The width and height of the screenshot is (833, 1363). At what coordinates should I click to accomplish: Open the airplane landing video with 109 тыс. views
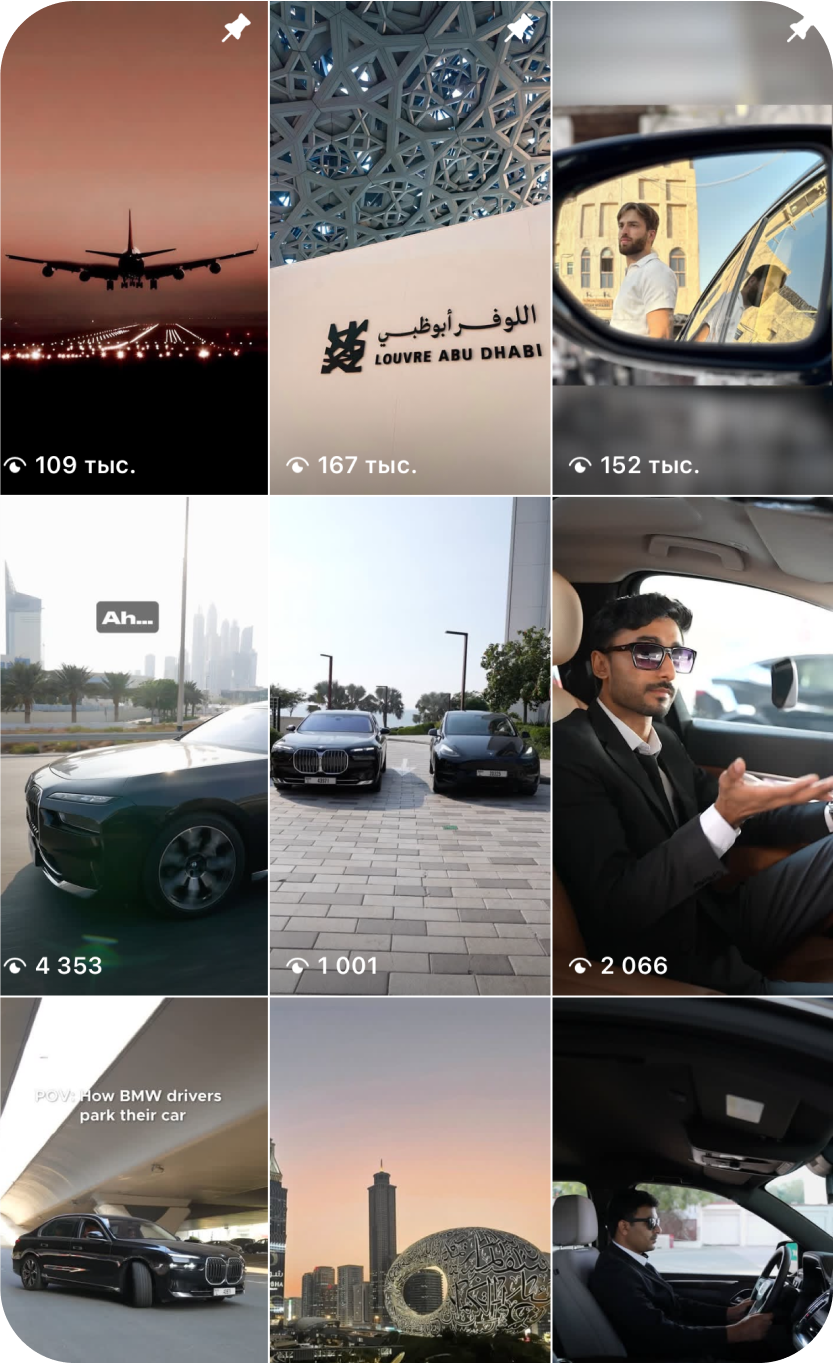[133, 247]
